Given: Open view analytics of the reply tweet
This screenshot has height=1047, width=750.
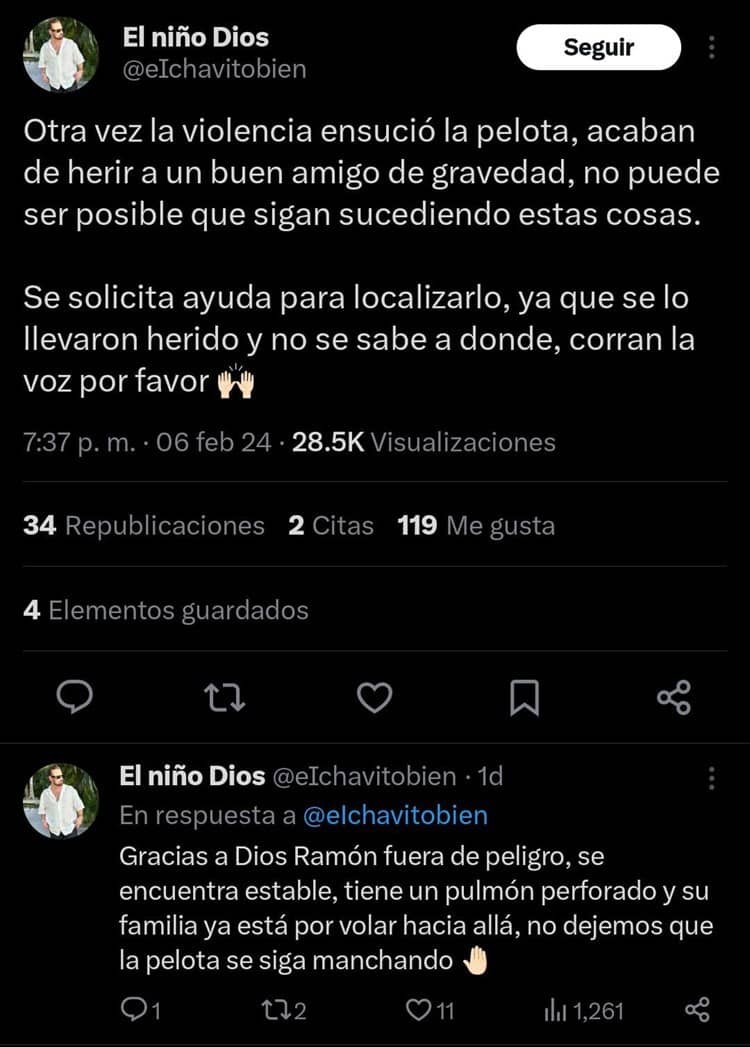Looking at the screenshot, I should click(x=584, y=1010).
